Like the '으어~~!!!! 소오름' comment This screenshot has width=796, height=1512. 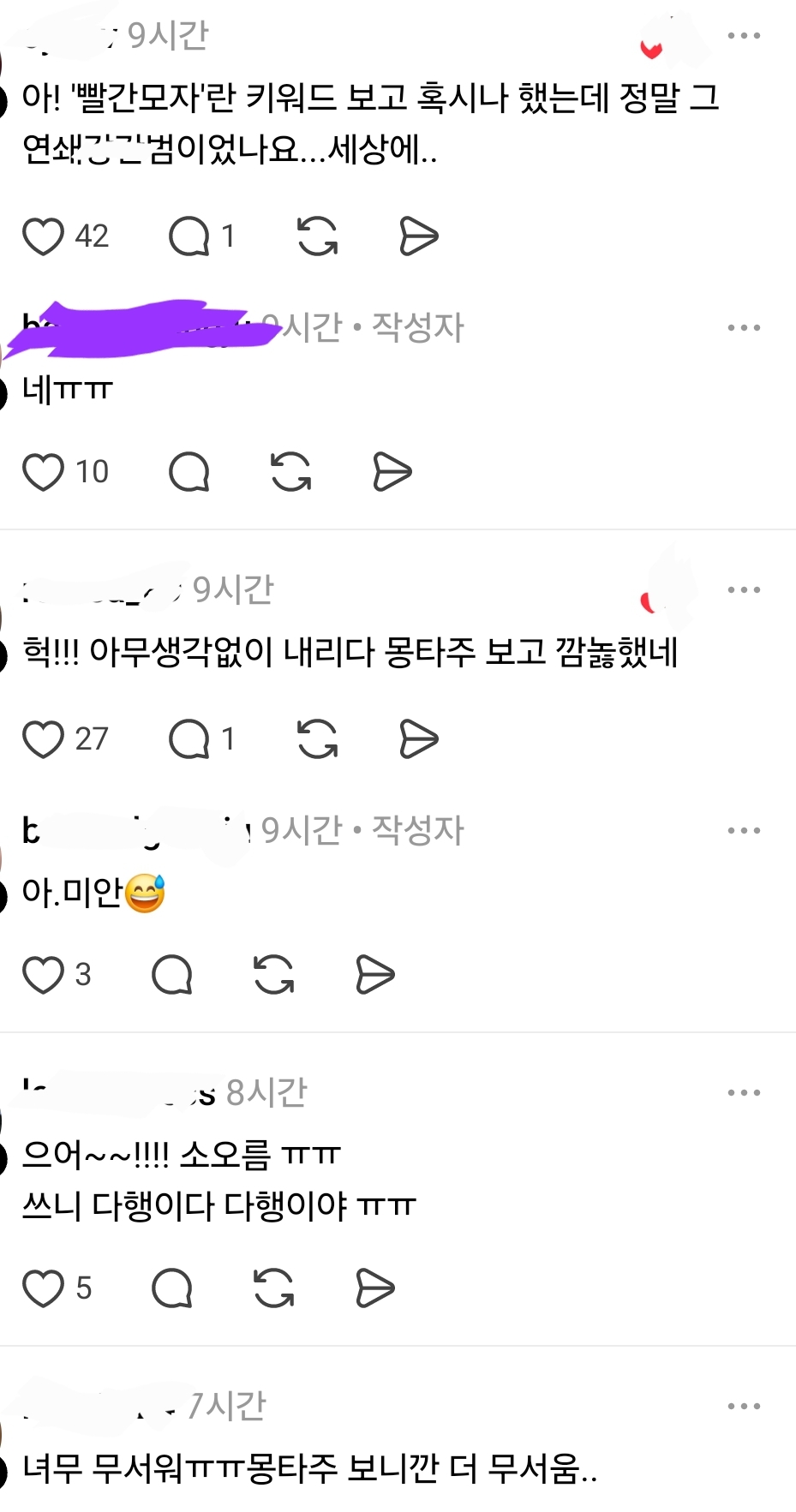coord(43,1288)
